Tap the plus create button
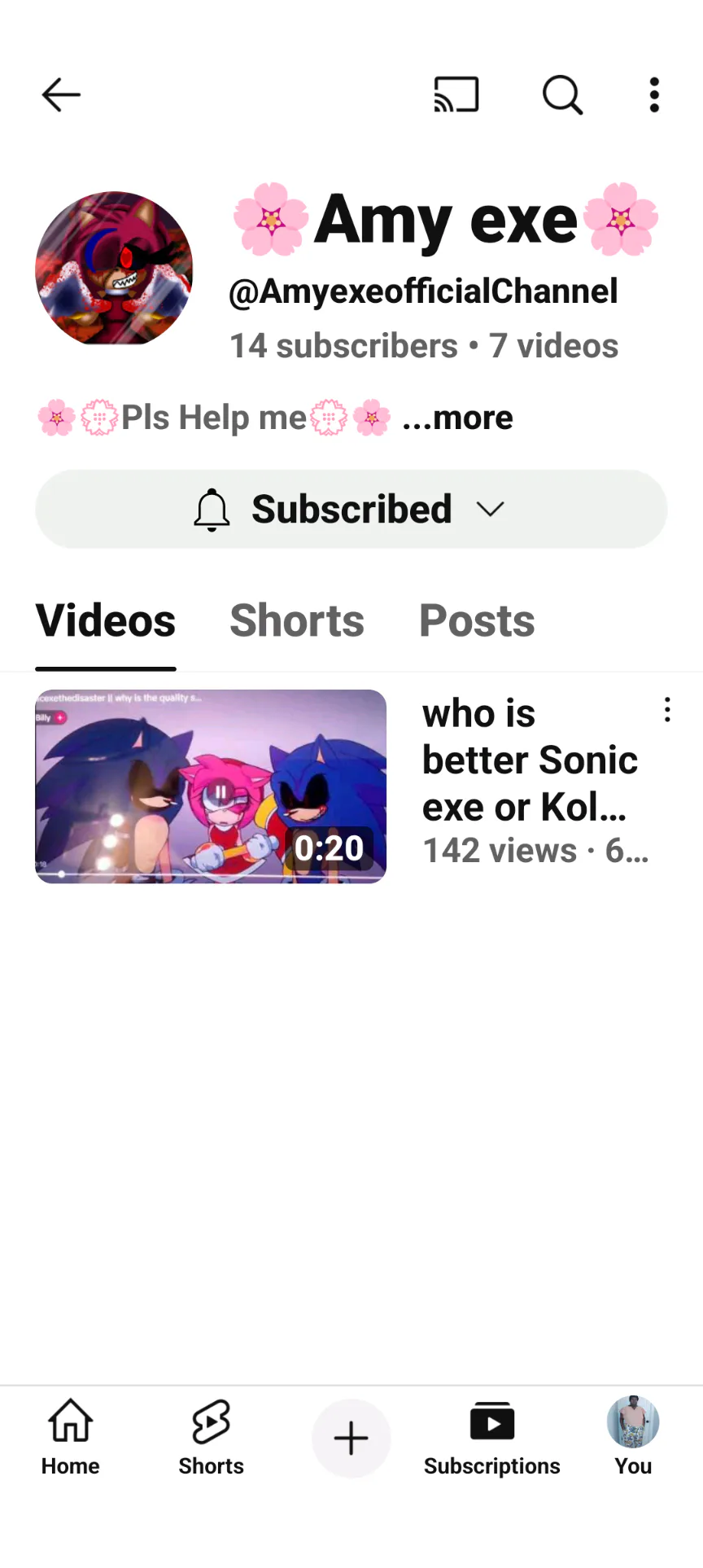Image resolution: width=703 pixels, height=1568 pixels. tap(351, 1439)
